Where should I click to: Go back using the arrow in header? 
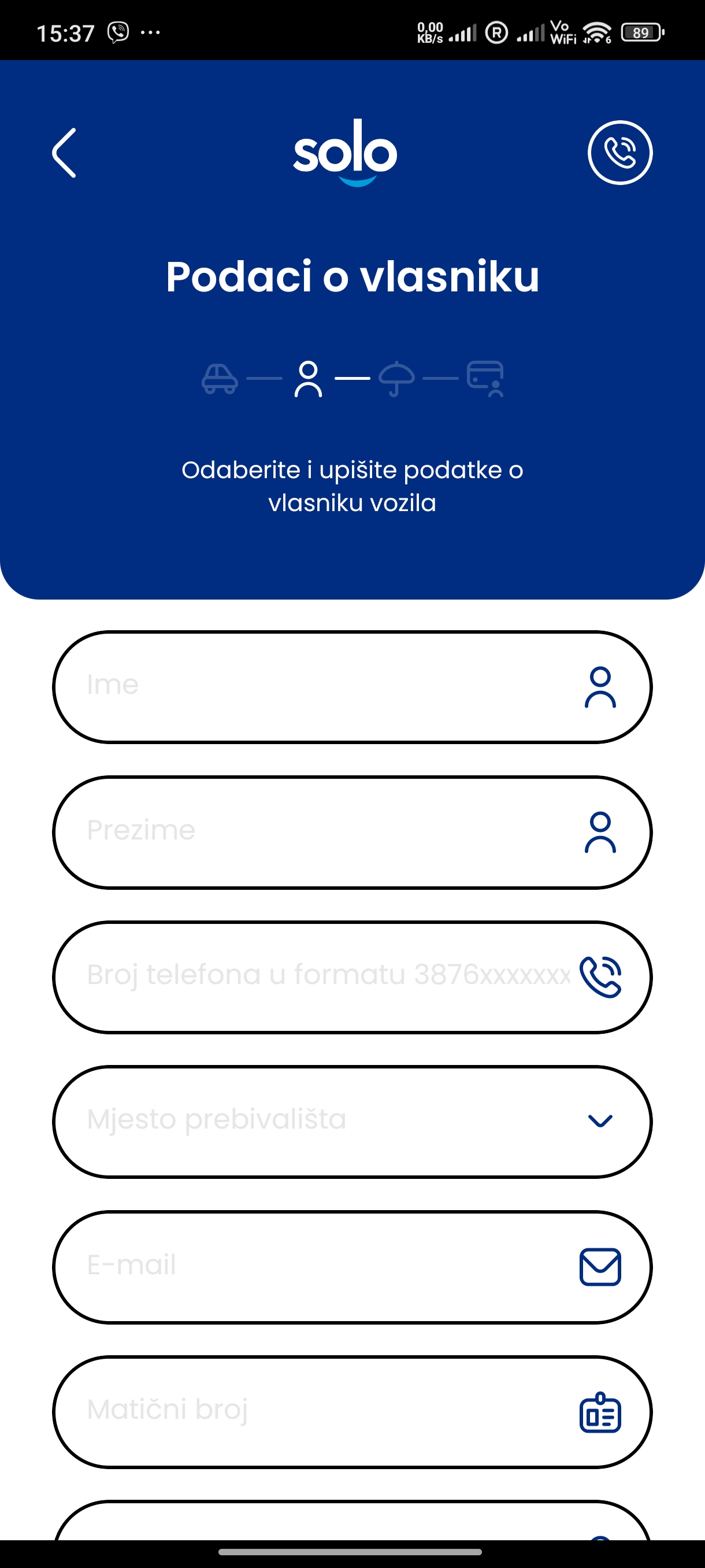click(x=65, y=153)
